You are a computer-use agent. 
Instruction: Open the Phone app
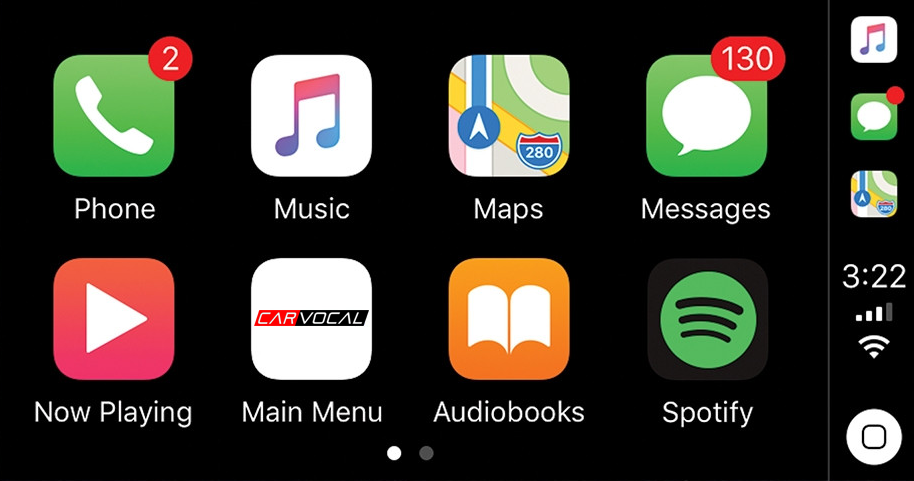pyautogui.click(x=114, y=116)
